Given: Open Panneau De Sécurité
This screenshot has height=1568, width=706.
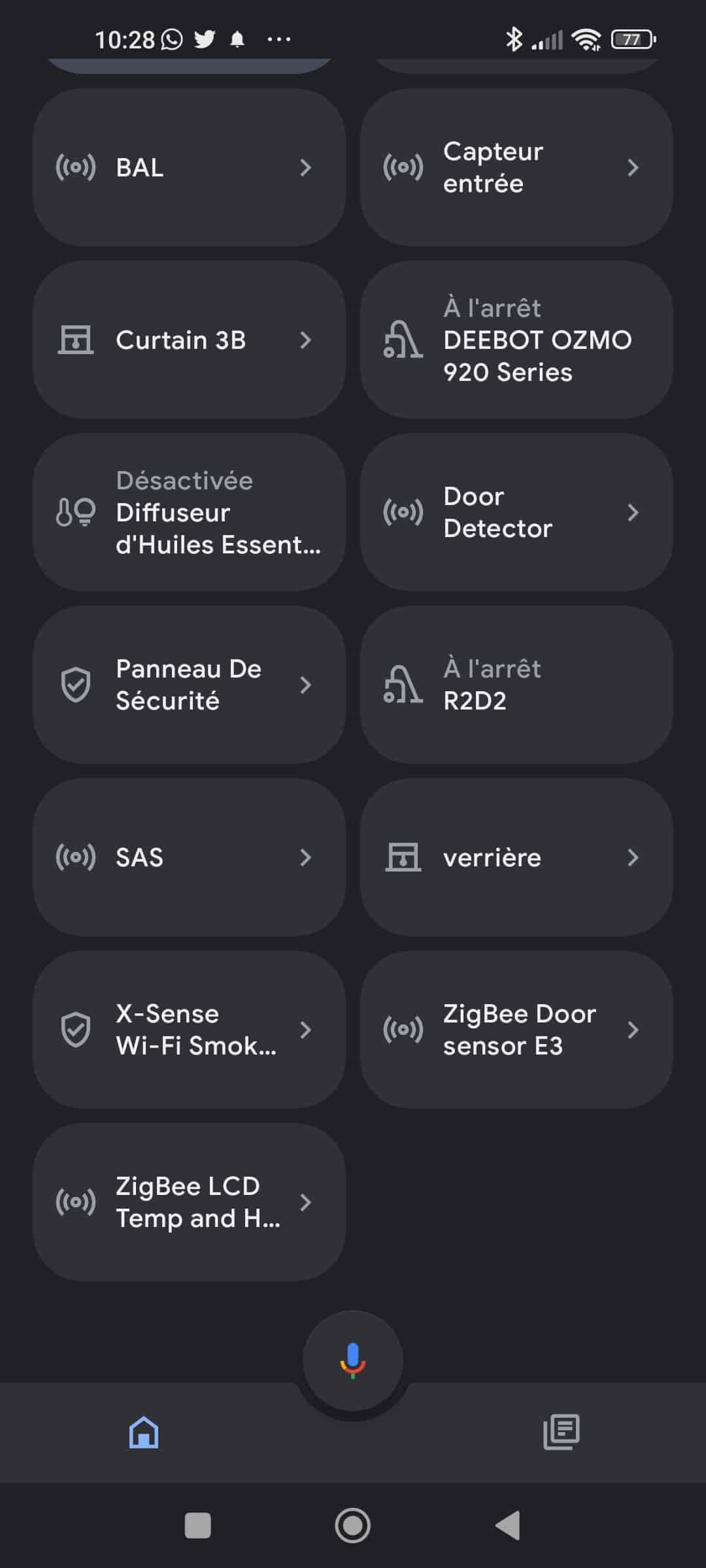Looking at the screenshot, I should point(189,685).
